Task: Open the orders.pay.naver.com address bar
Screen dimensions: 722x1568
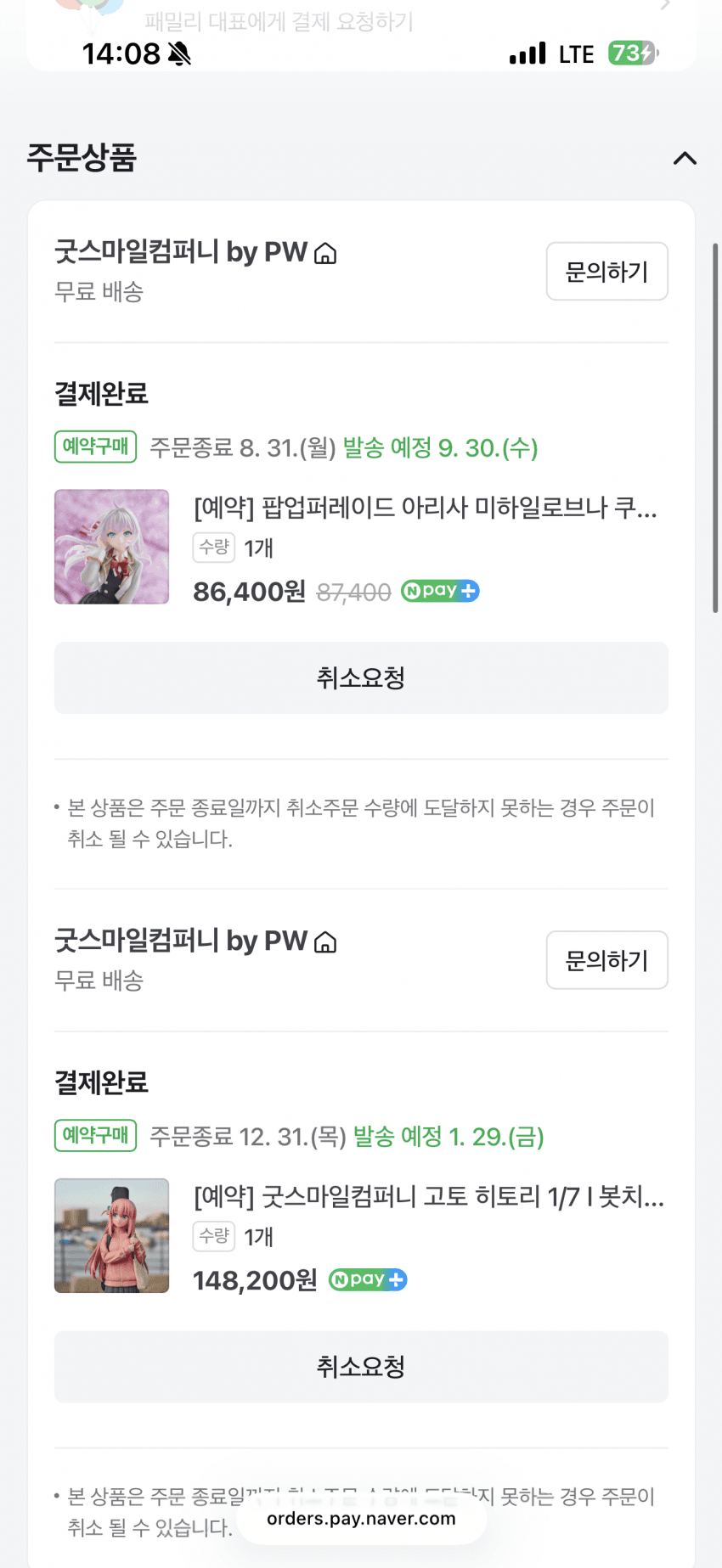Action: point(361,1519)
